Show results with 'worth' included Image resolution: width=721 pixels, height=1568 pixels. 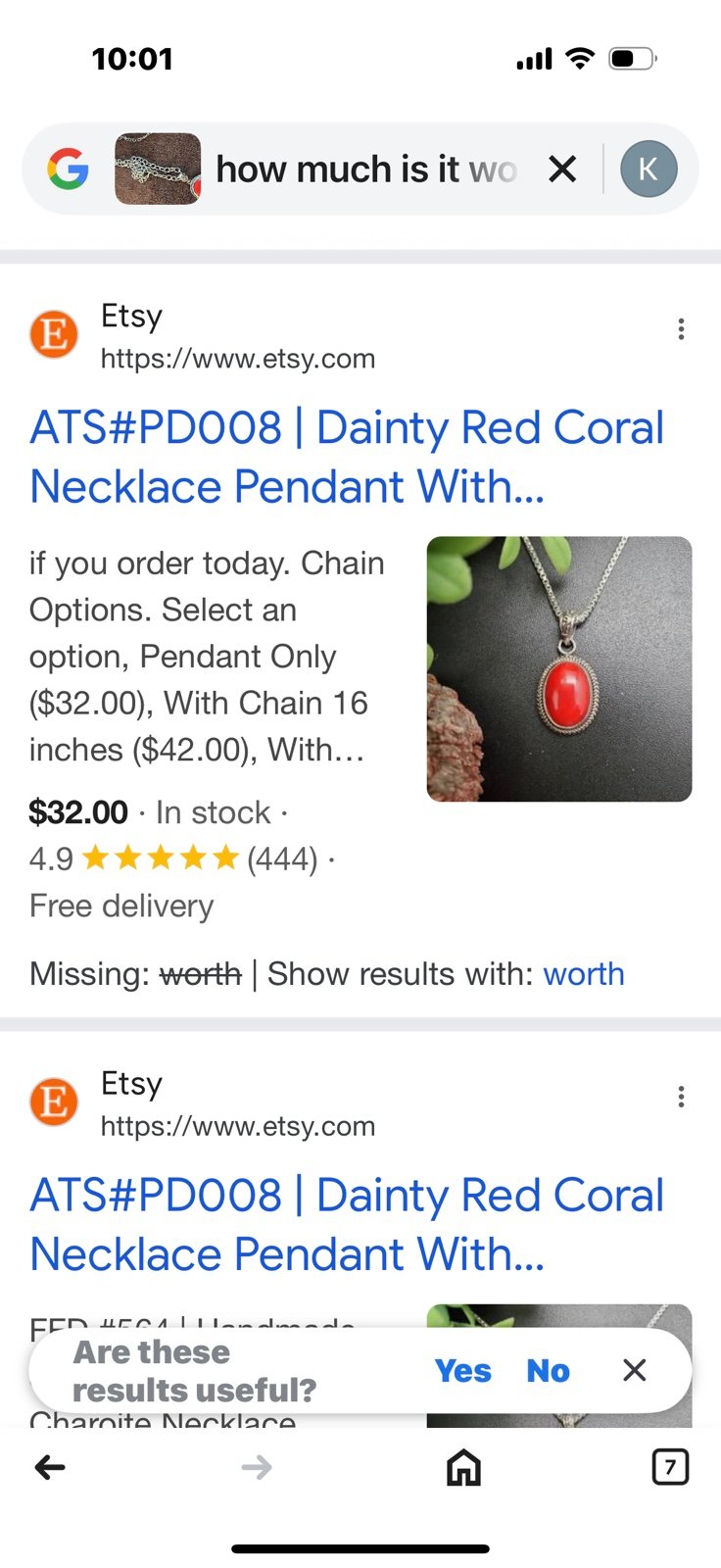point(584,974)
